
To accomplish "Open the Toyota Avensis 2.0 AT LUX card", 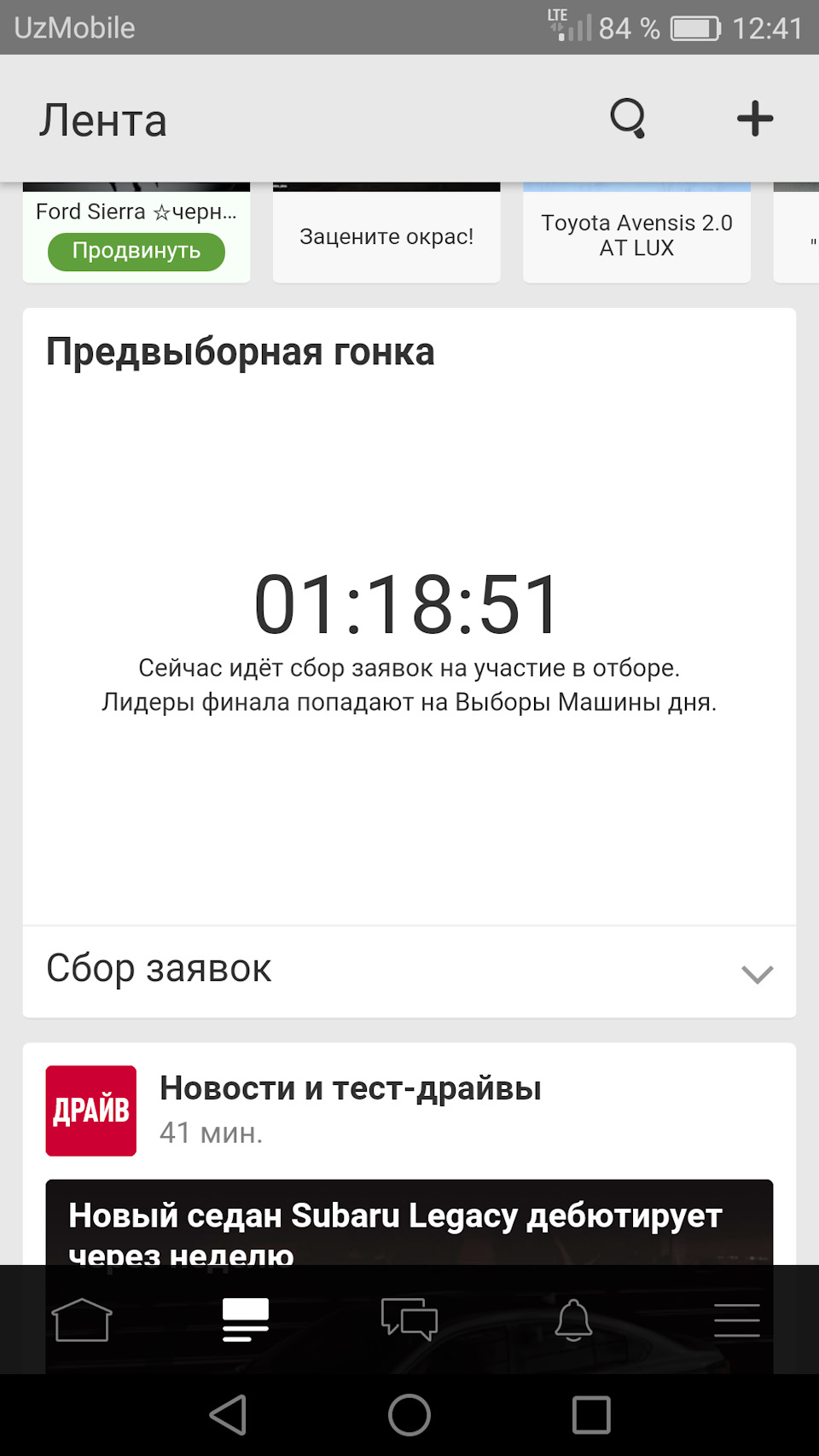I will coord(636,235).
